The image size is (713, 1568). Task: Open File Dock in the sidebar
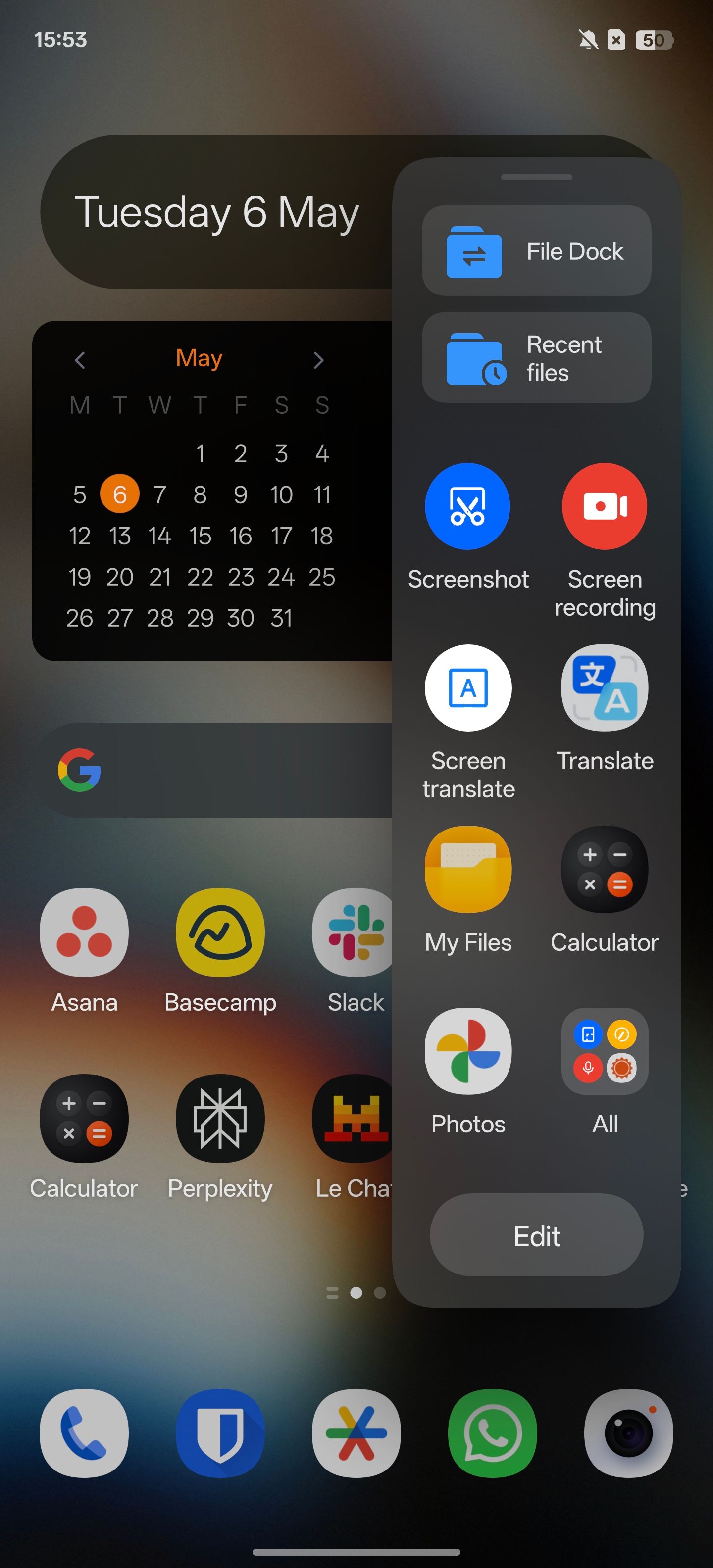[x=536, y=251]
